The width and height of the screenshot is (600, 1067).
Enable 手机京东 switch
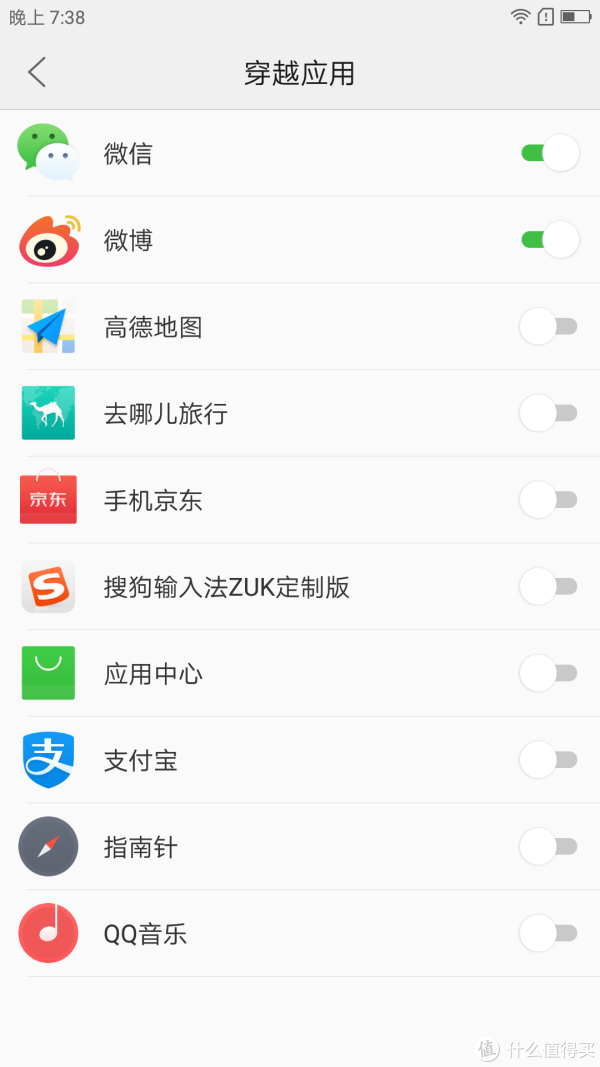[548, 499]
